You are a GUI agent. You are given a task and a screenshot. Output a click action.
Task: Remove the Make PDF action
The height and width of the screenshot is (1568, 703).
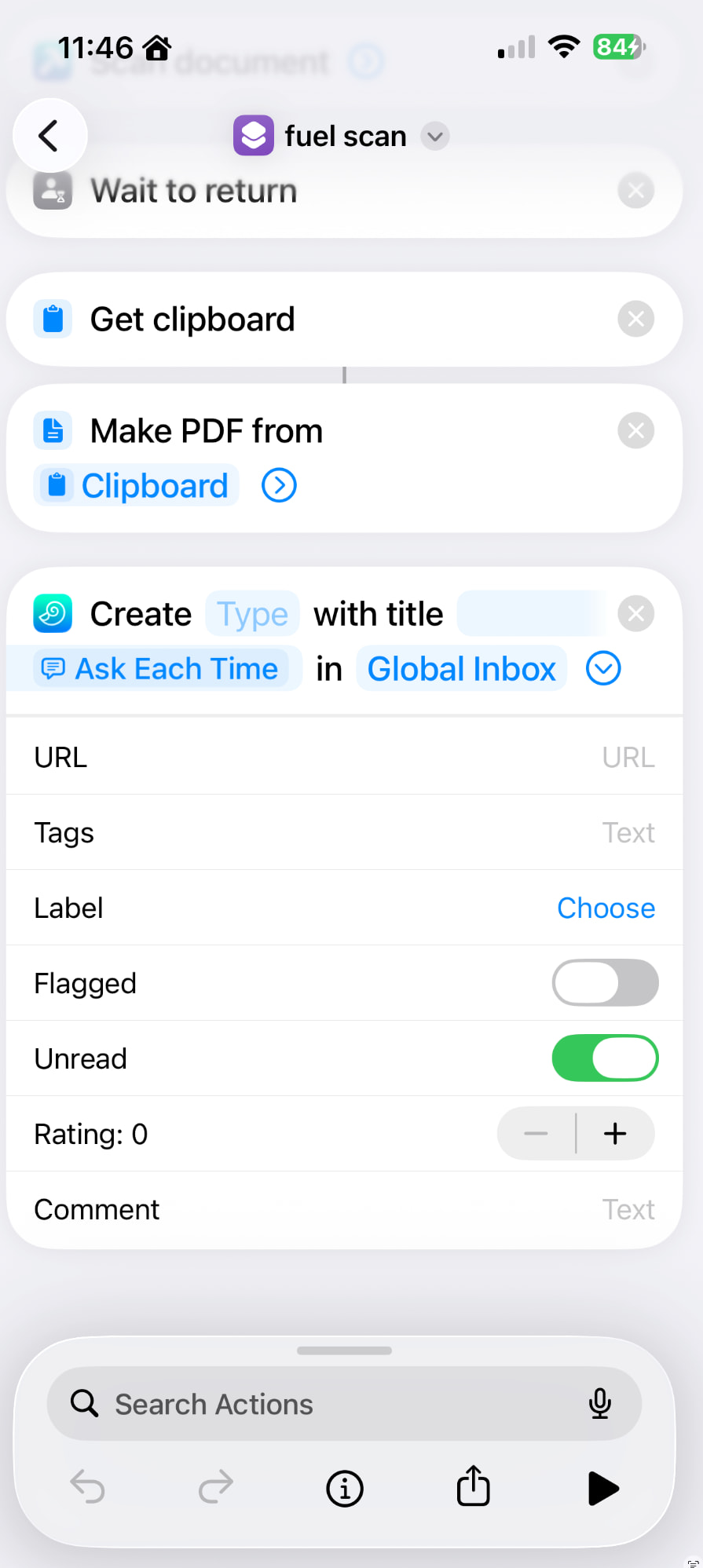coord(635,431)
